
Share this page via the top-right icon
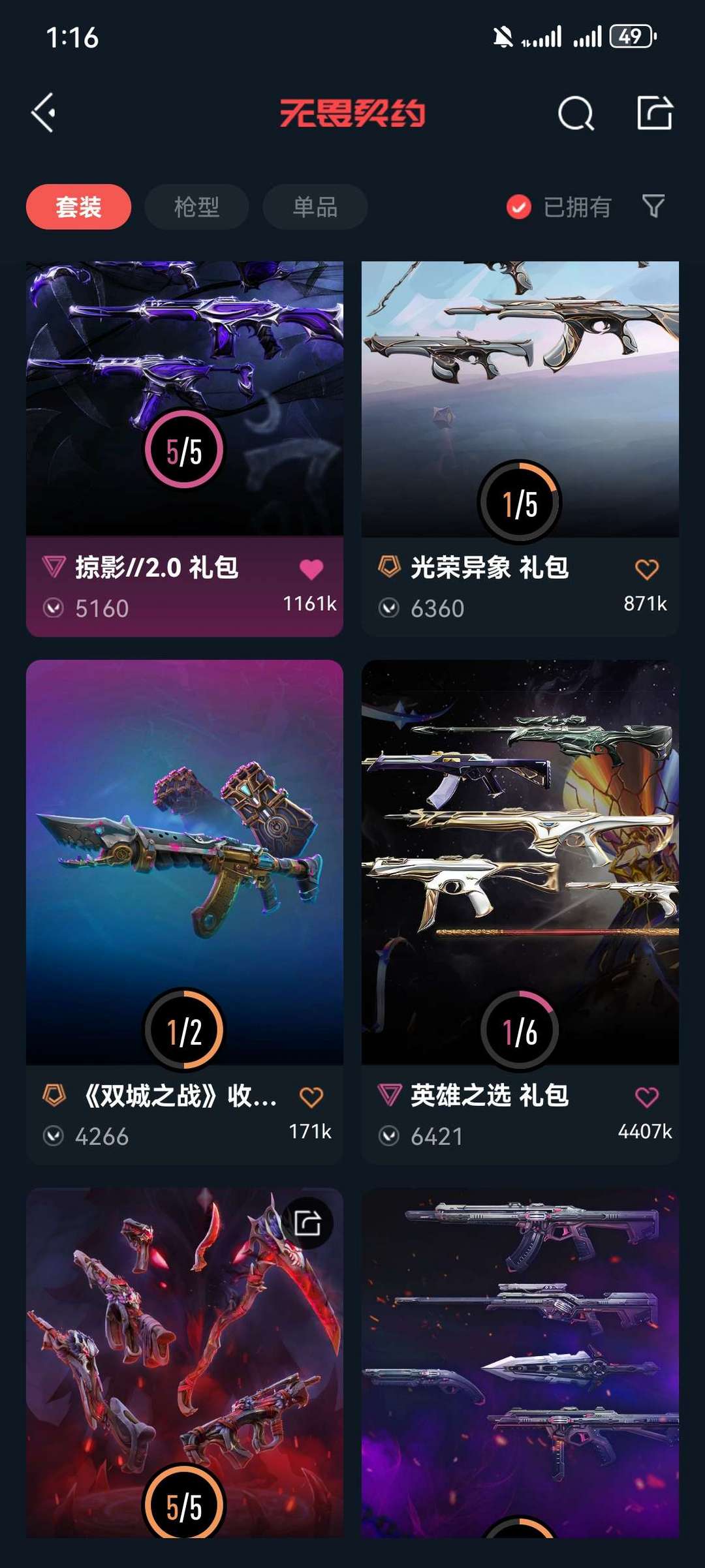(x=655, y=114)
